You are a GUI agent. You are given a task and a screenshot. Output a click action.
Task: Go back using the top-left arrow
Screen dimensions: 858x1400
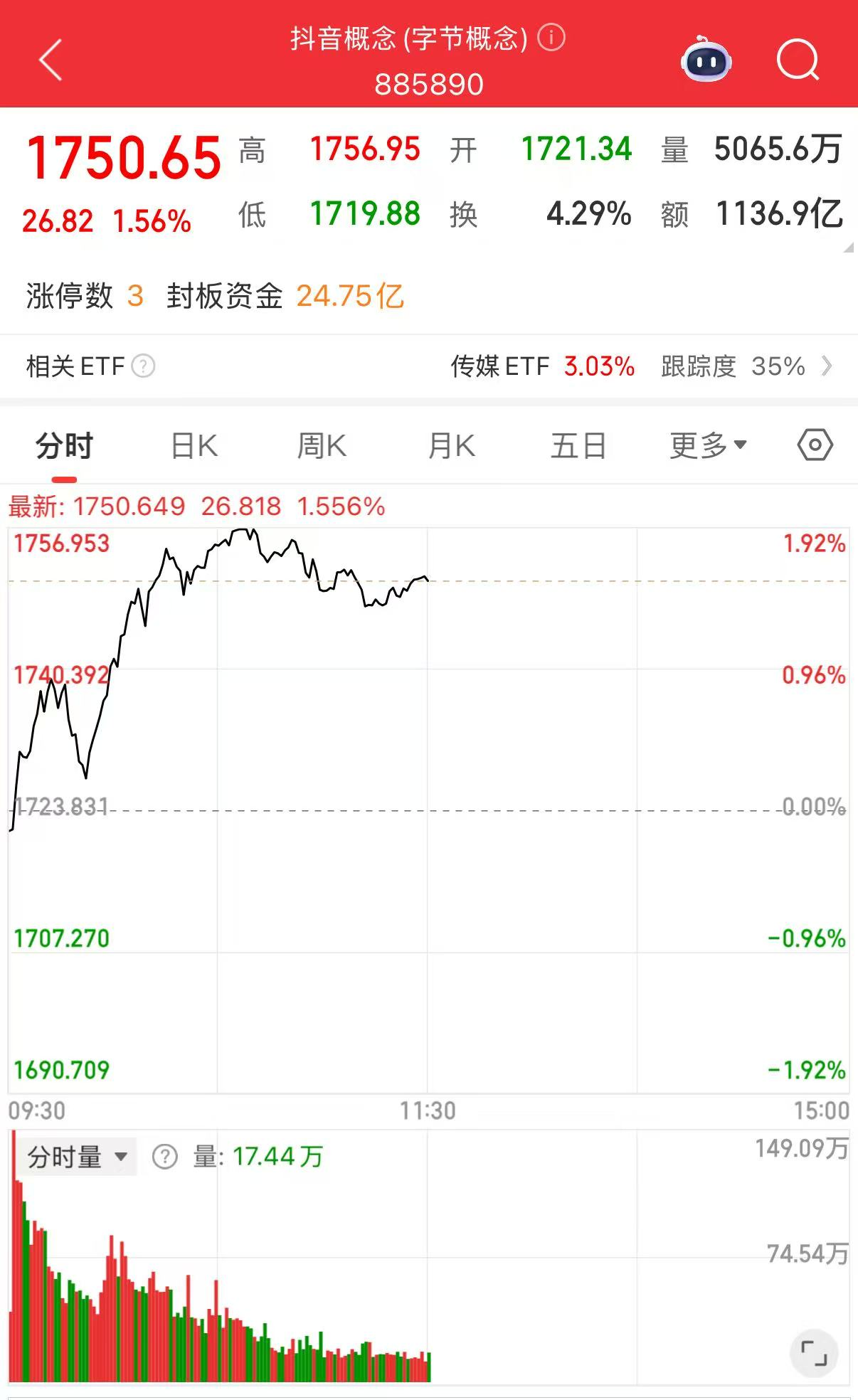51,60
